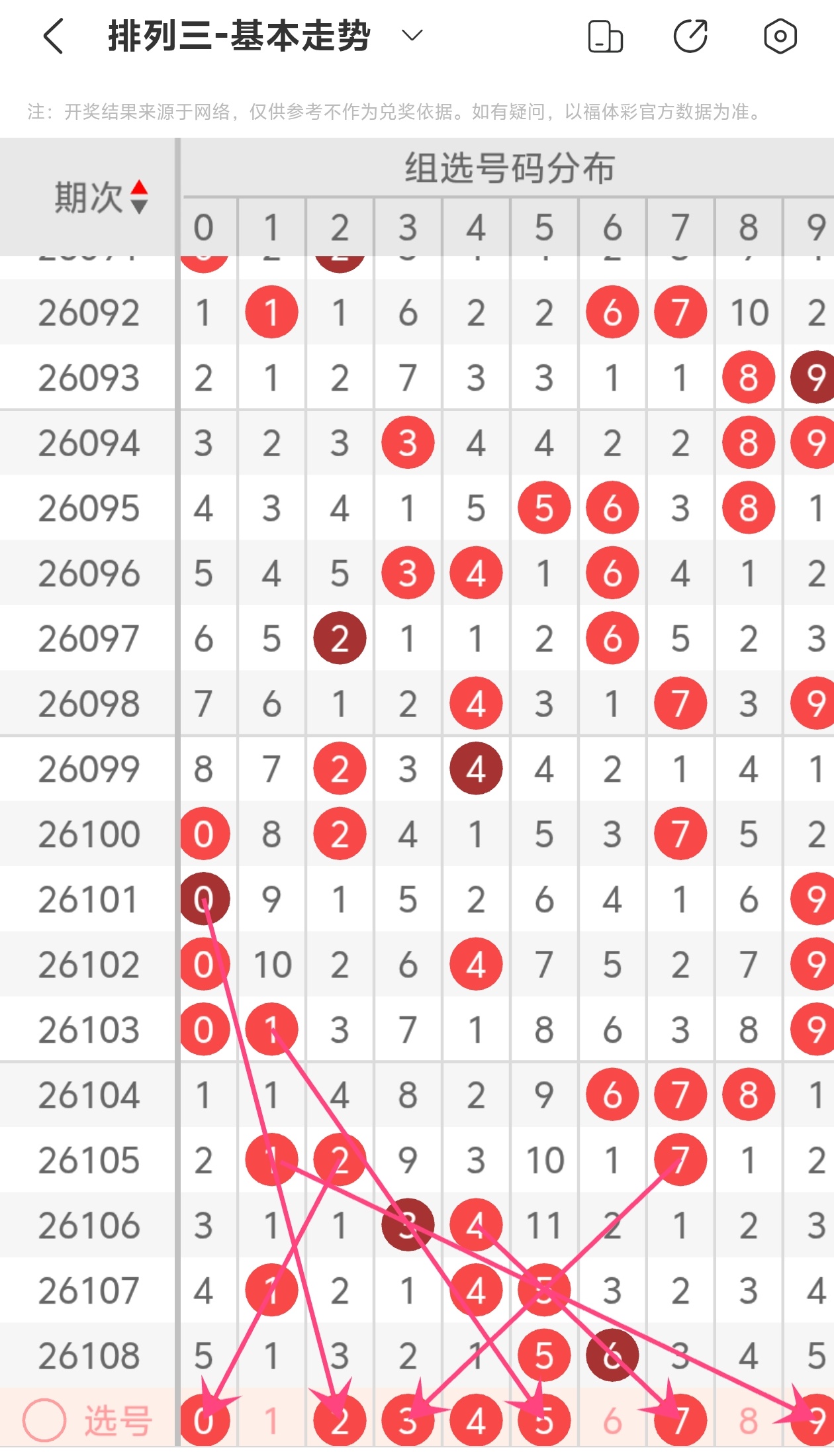
Task: Select number 1 in the 选号 row
Action: (x=271, y=1421)
